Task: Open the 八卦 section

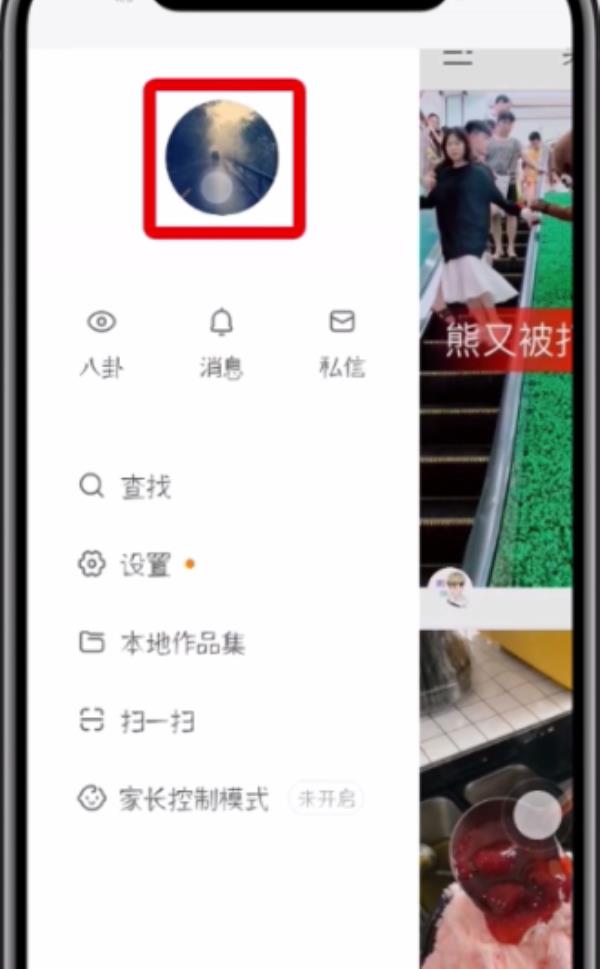Action: click(x=102, y=344)
